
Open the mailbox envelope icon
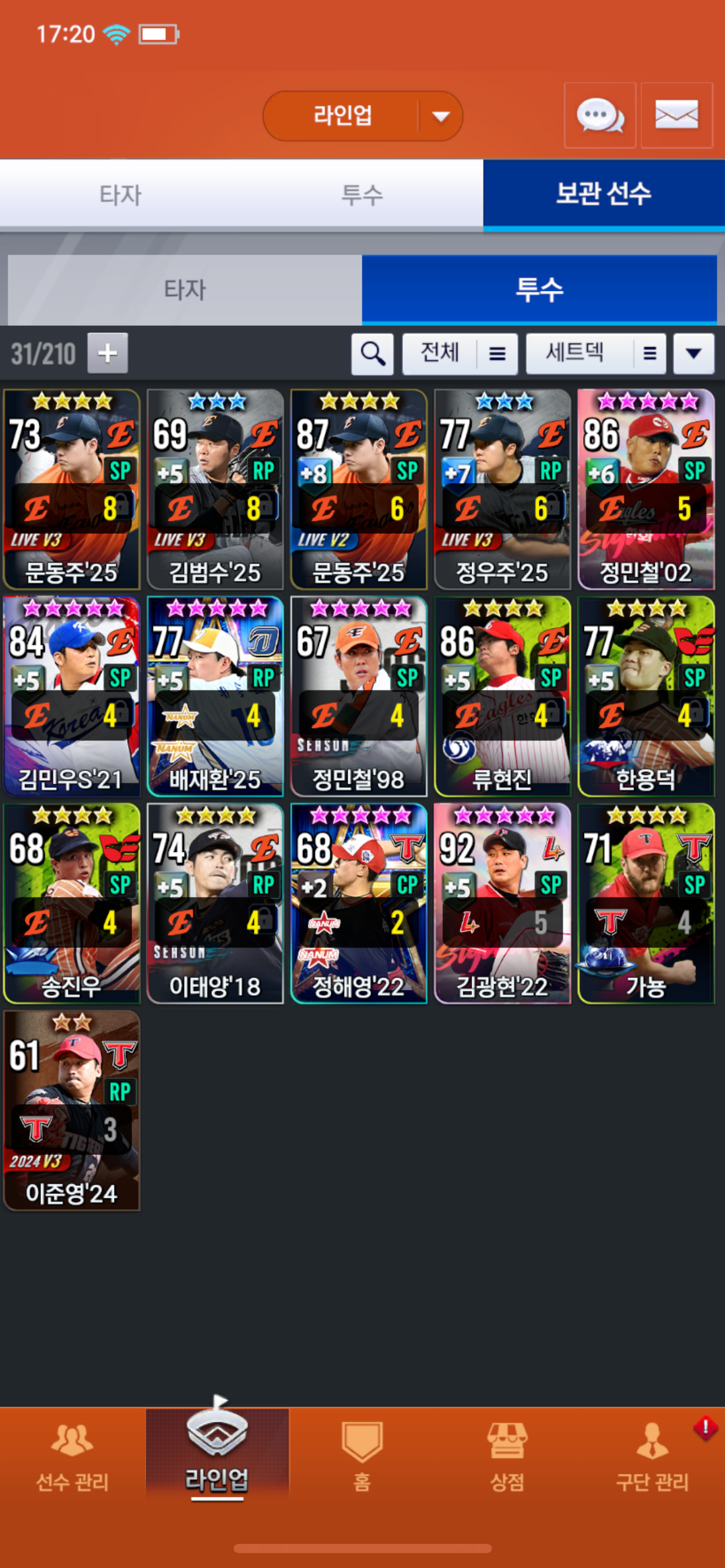pyautogui.click(x=676, y=116)
